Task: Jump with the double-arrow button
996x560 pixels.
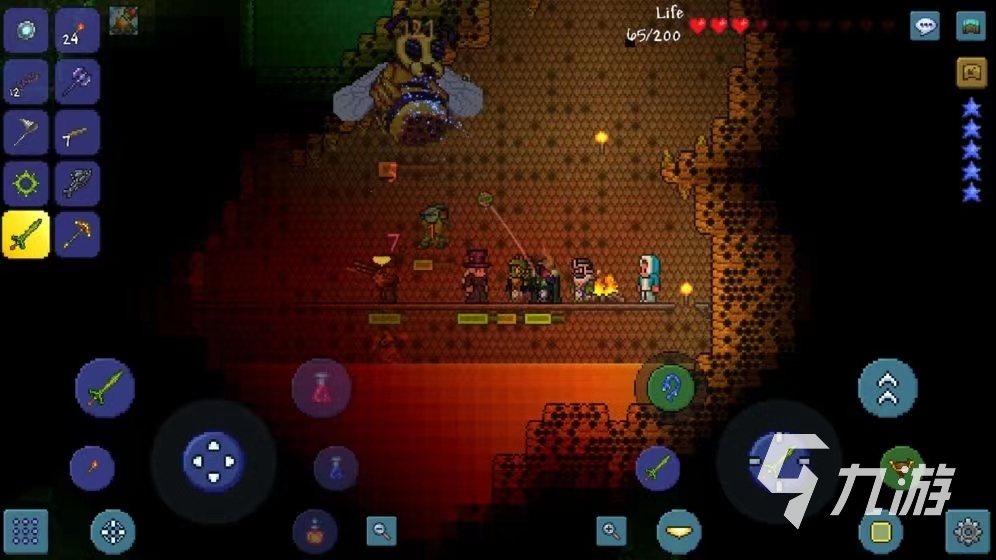Action: click(x=887, y=388)
